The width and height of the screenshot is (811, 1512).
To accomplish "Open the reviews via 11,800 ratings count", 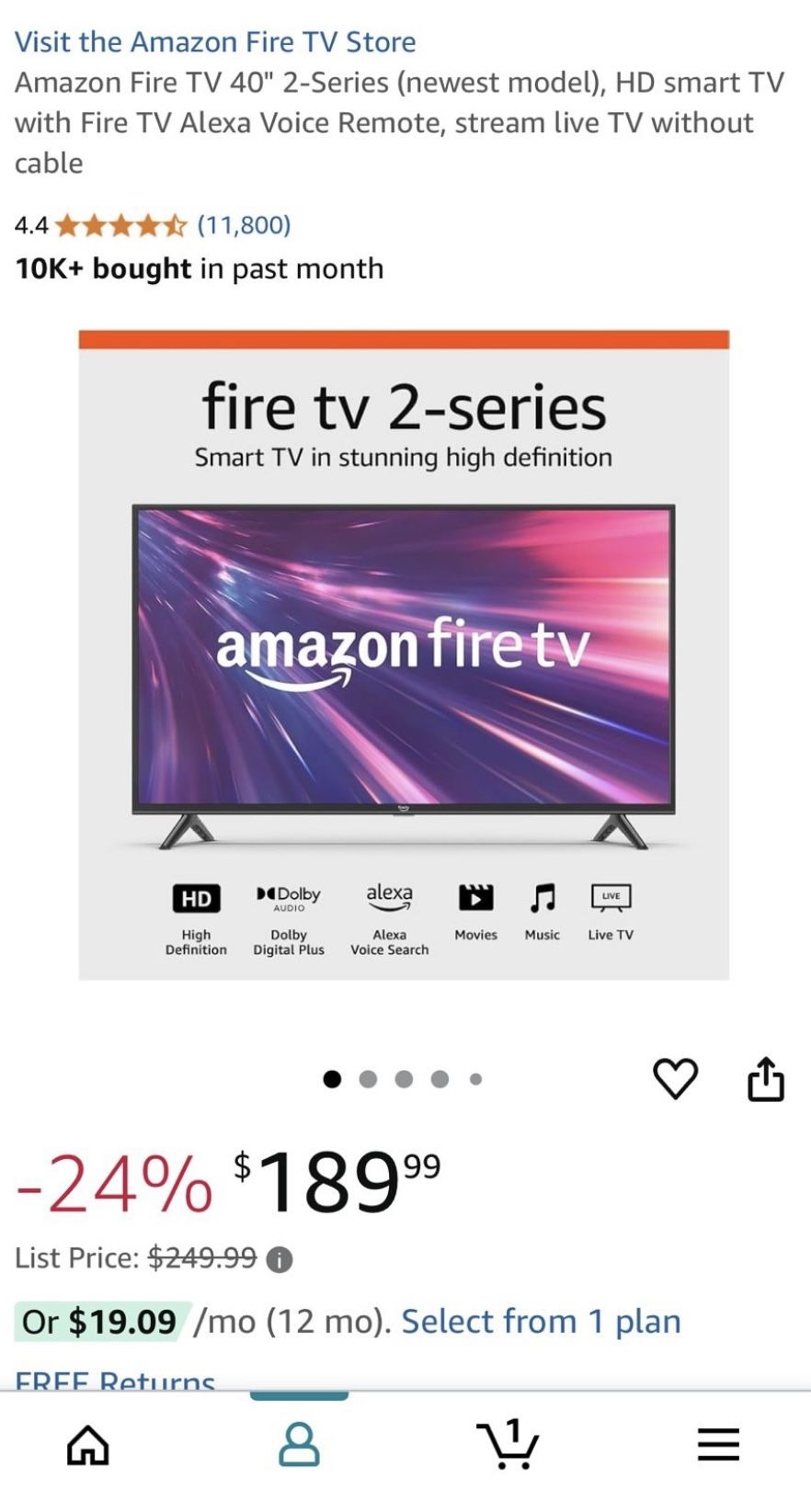I will pos(243,223).
